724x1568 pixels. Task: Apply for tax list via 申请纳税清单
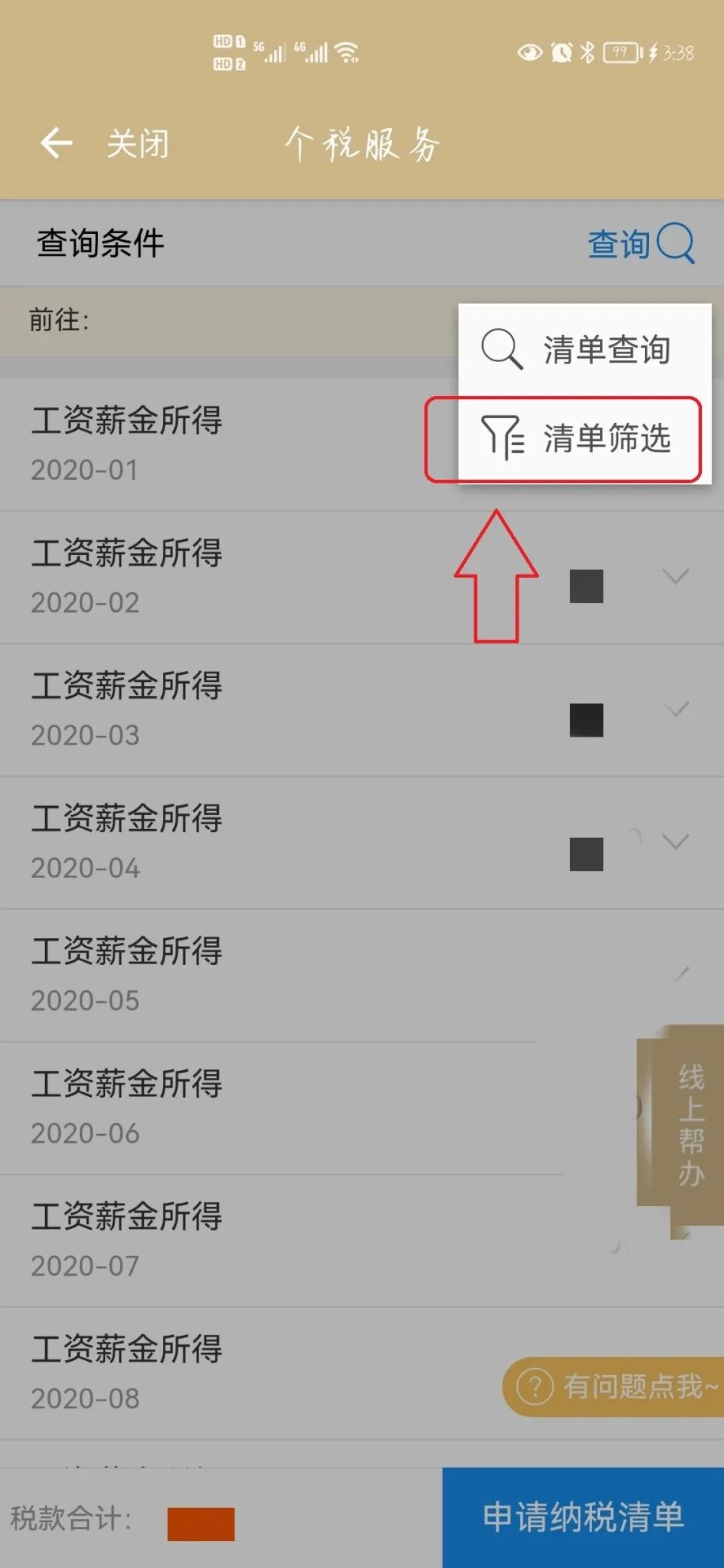click(x=583, y=1517)
